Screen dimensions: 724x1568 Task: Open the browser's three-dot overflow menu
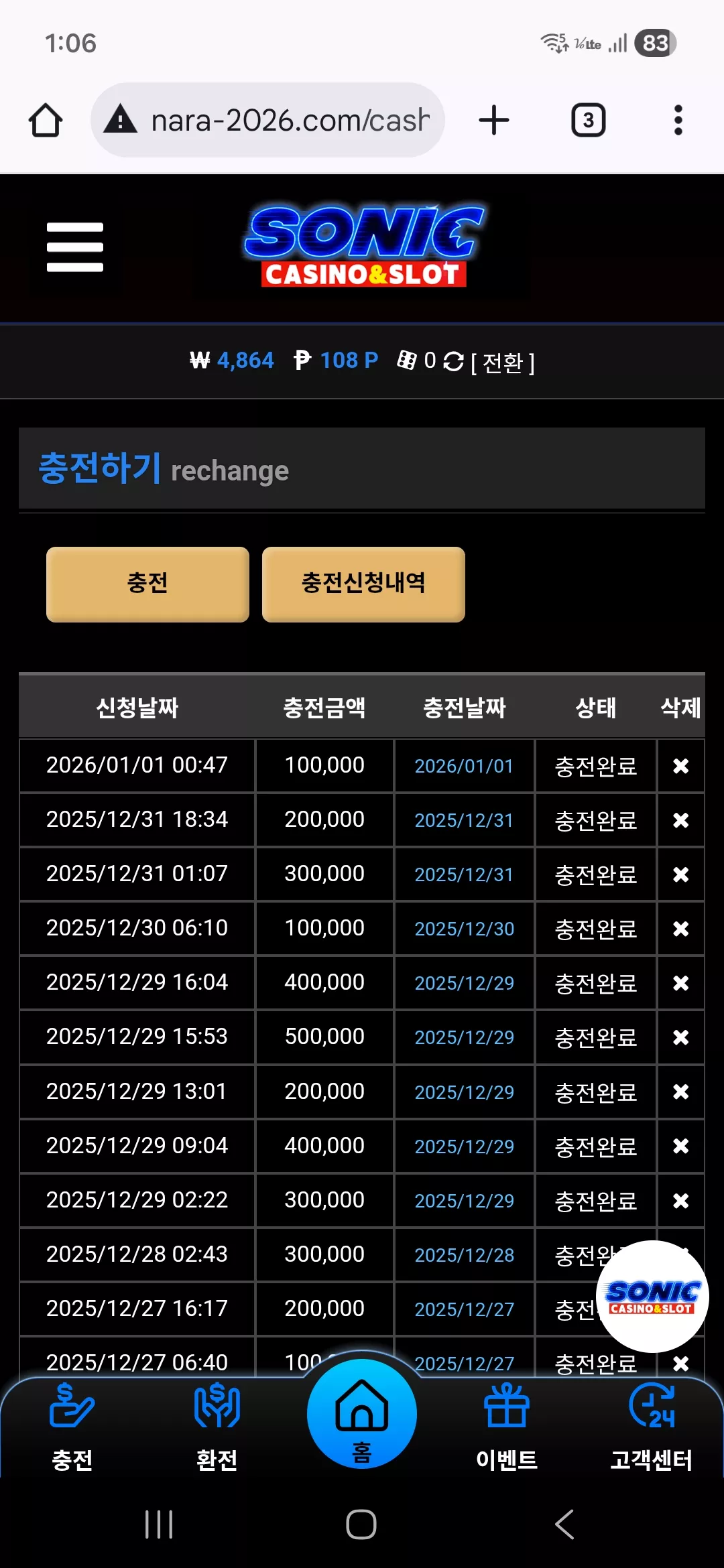(x=678, y=121)
